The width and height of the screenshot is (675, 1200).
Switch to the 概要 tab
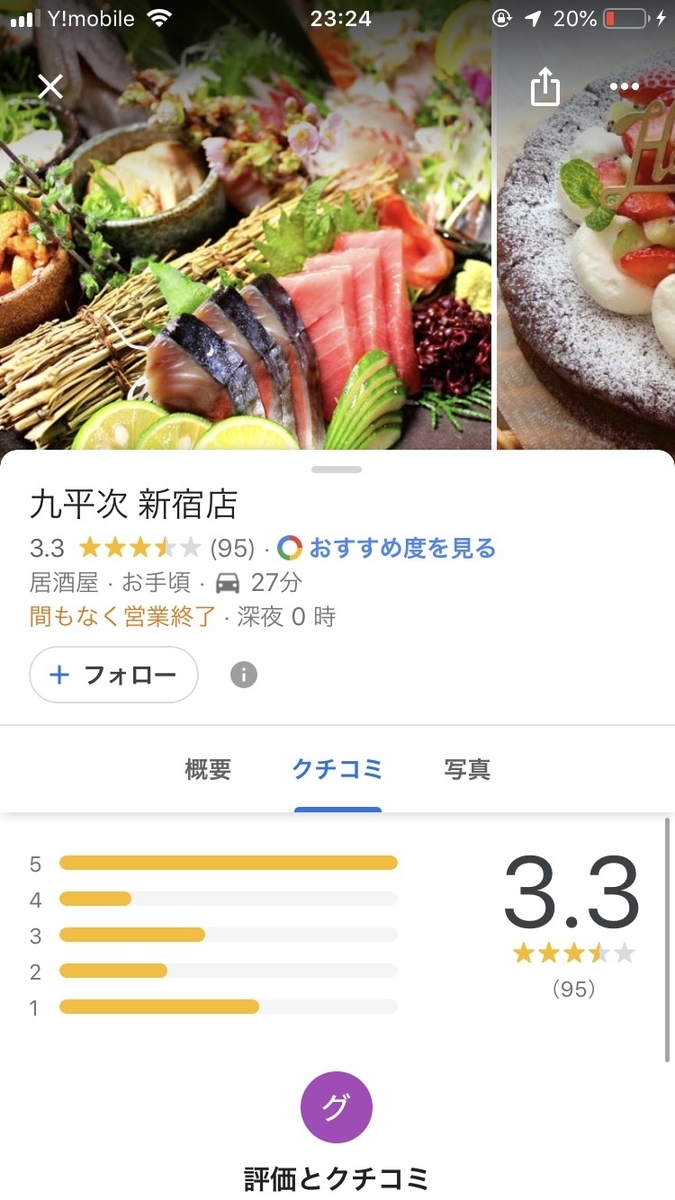(x=208, y=769)
